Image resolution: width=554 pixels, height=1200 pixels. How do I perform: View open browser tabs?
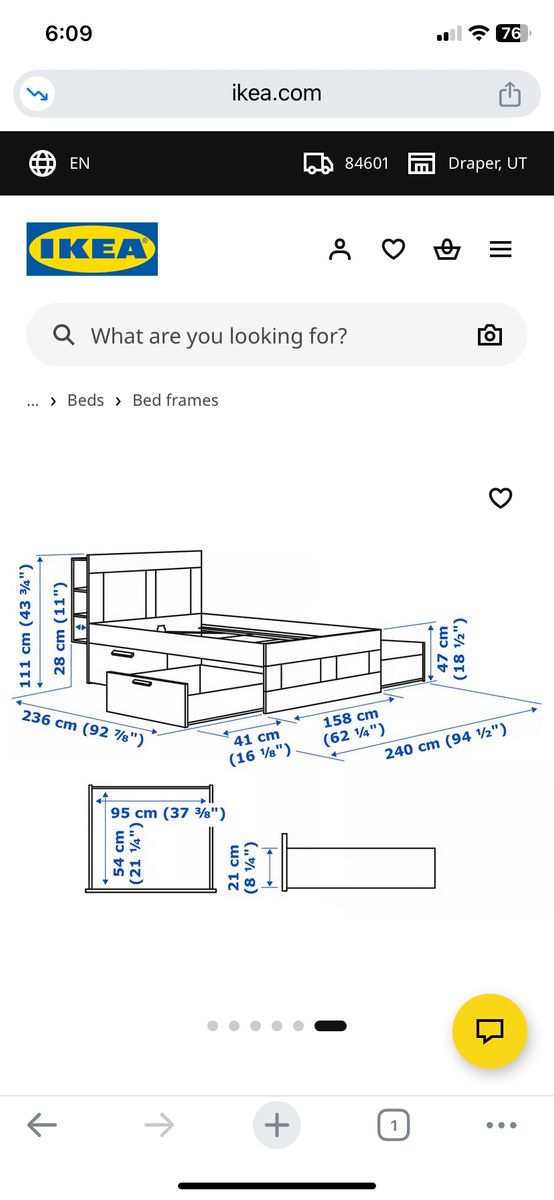pos(394,1126)
